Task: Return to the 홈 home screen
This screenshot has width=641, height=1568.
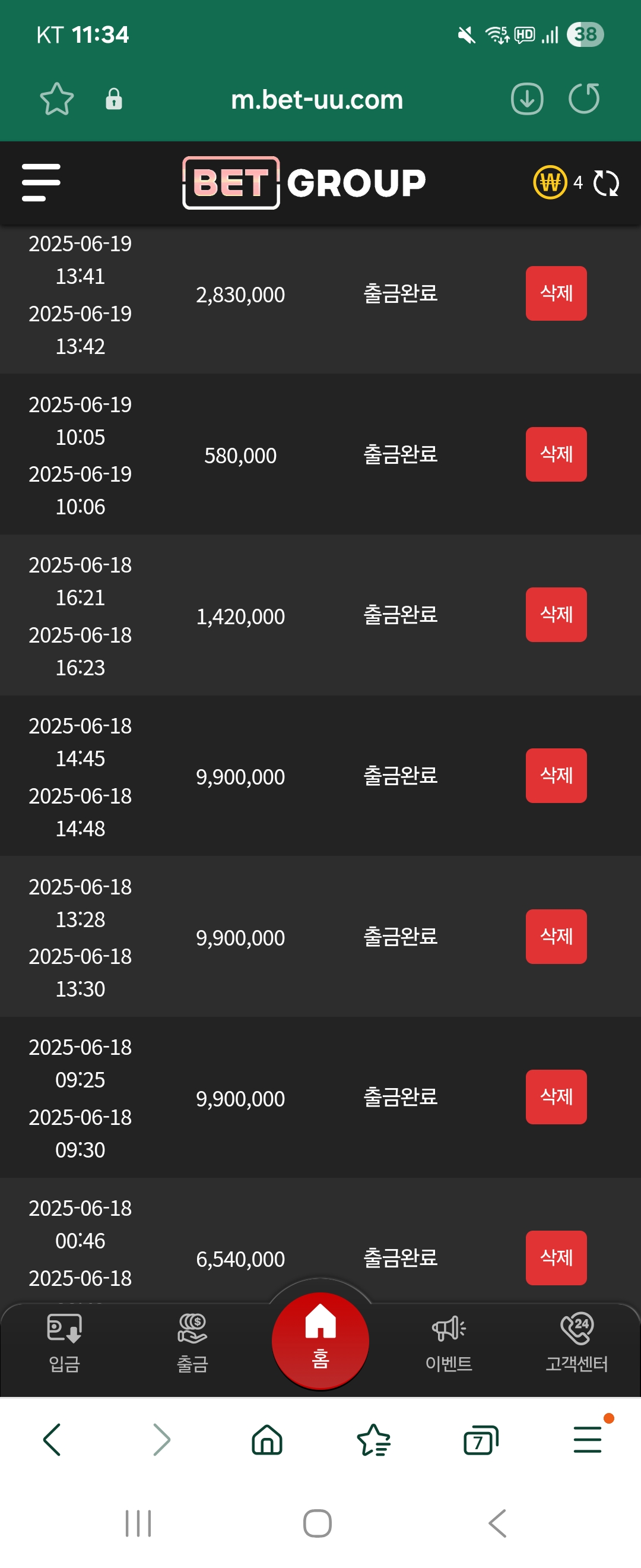Action: [x=320, y=1341]
